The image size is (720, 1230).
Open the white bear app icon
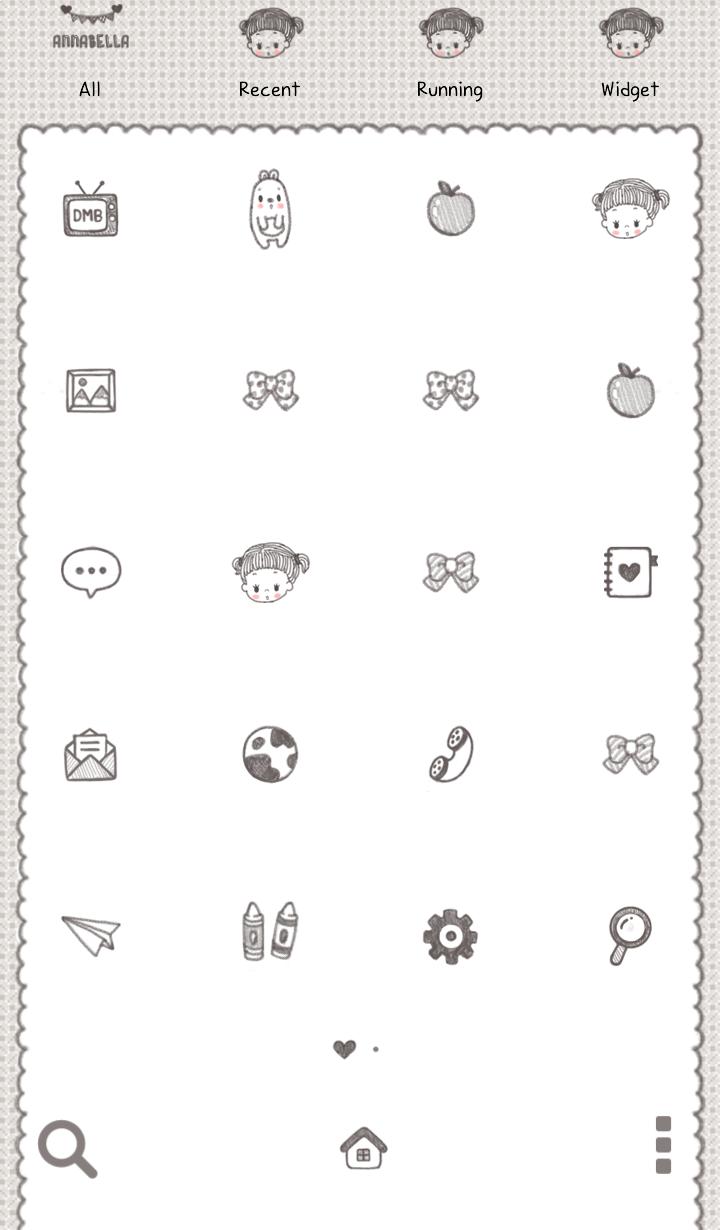pos(268,209)
